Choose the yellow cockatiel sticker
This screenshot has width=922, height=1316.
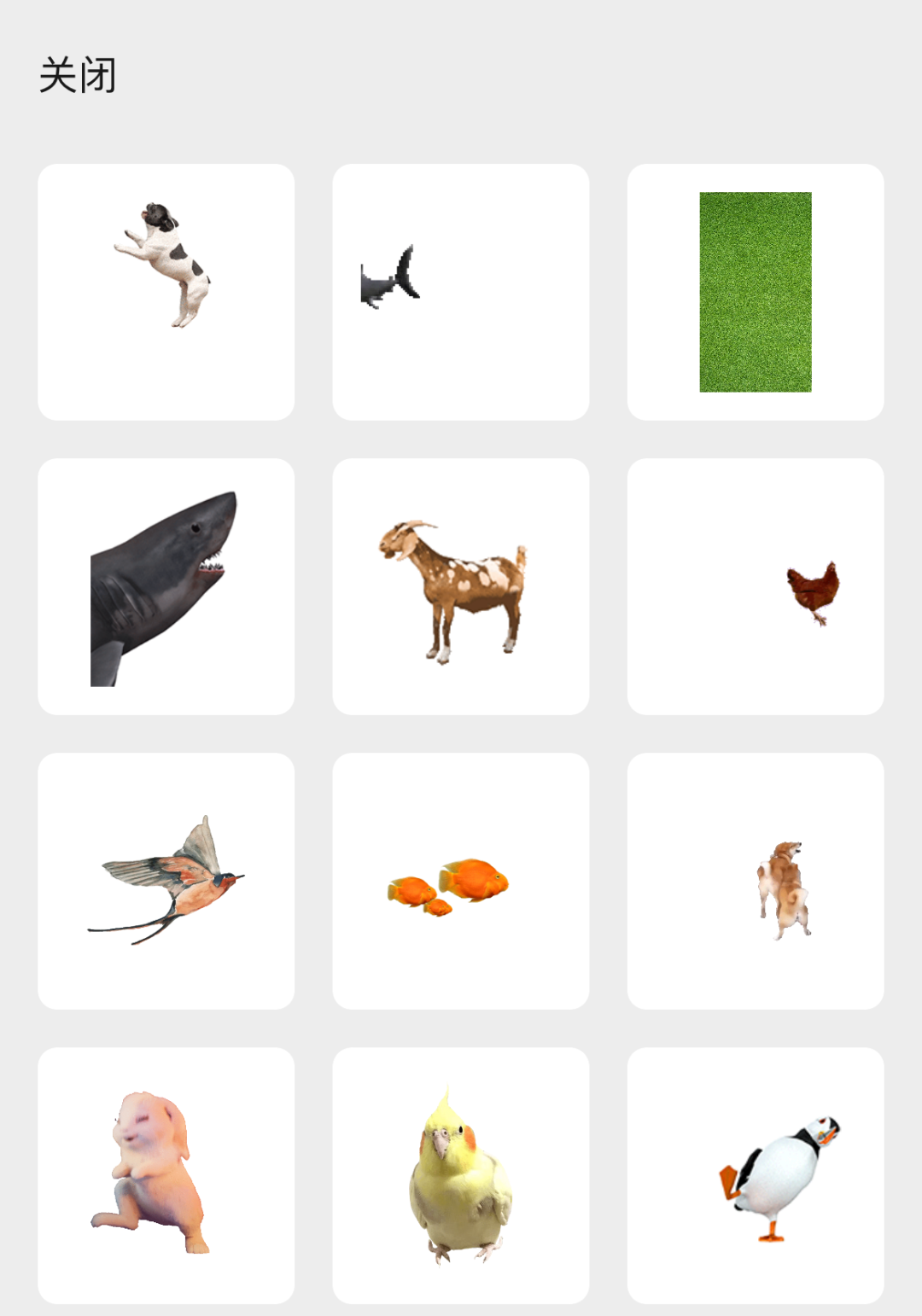click(x=460, y=1175)
